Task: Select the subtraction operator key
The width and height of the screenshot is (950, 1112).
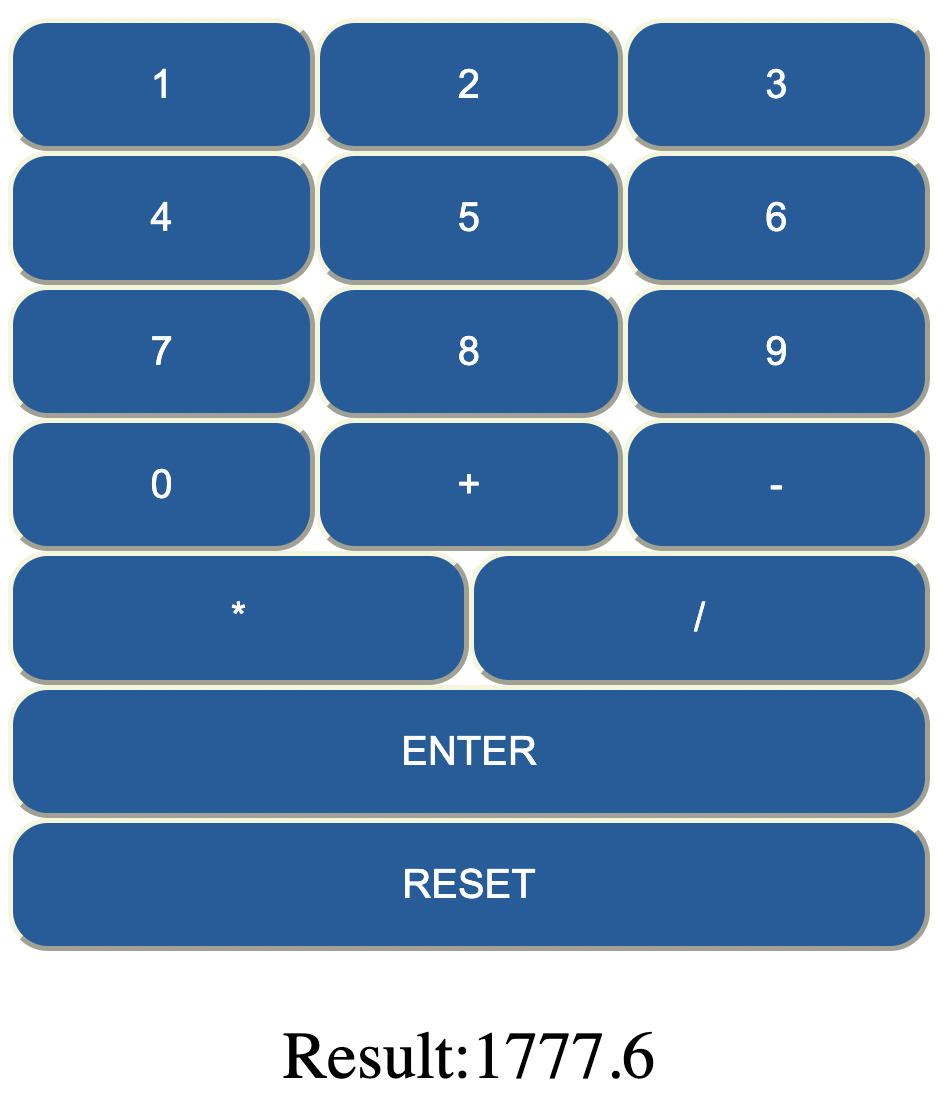Action: 779,485
